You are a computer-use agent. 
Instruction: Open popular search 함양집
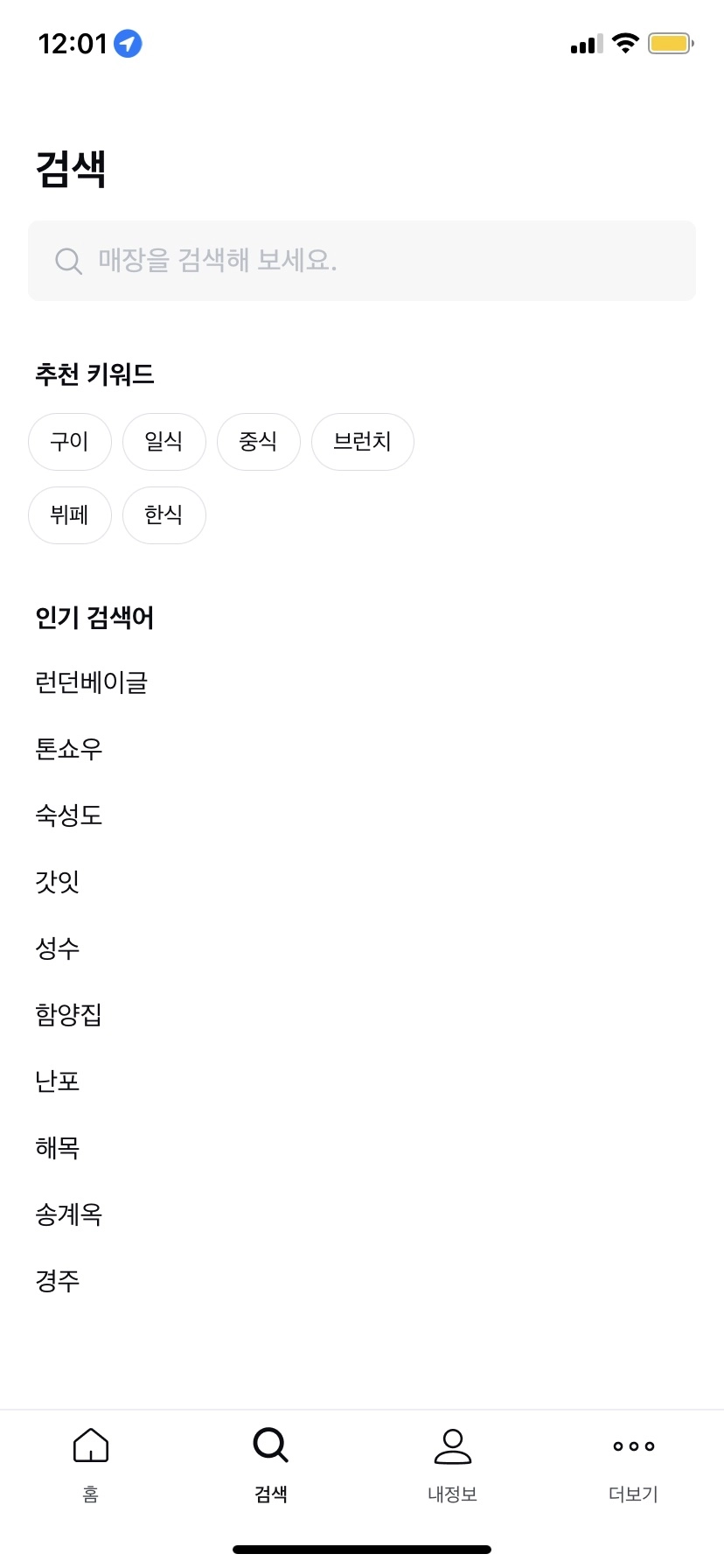[69, 1015]
